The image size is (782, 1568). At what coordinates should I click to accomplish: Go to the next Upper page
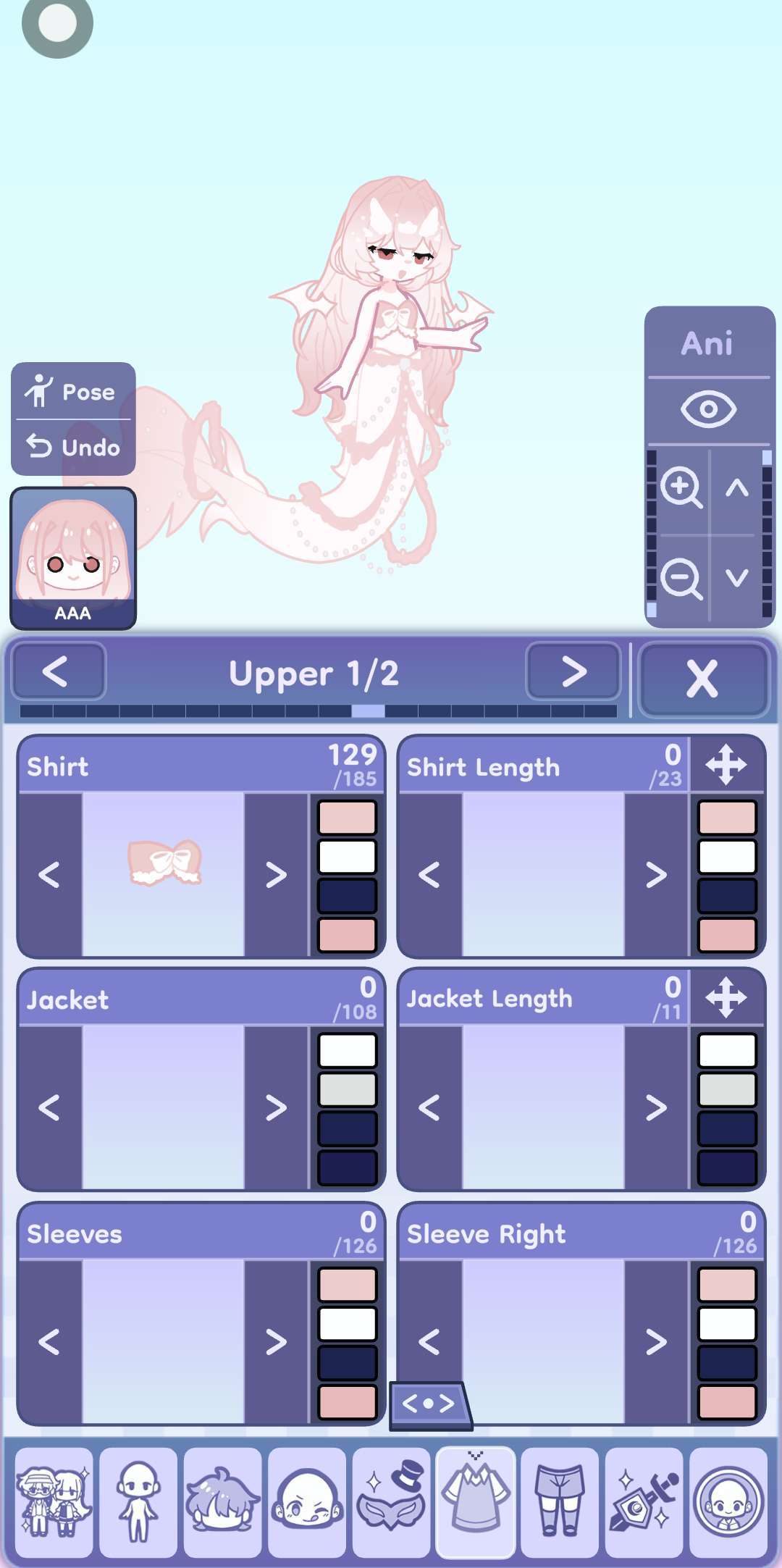[573, 672]
